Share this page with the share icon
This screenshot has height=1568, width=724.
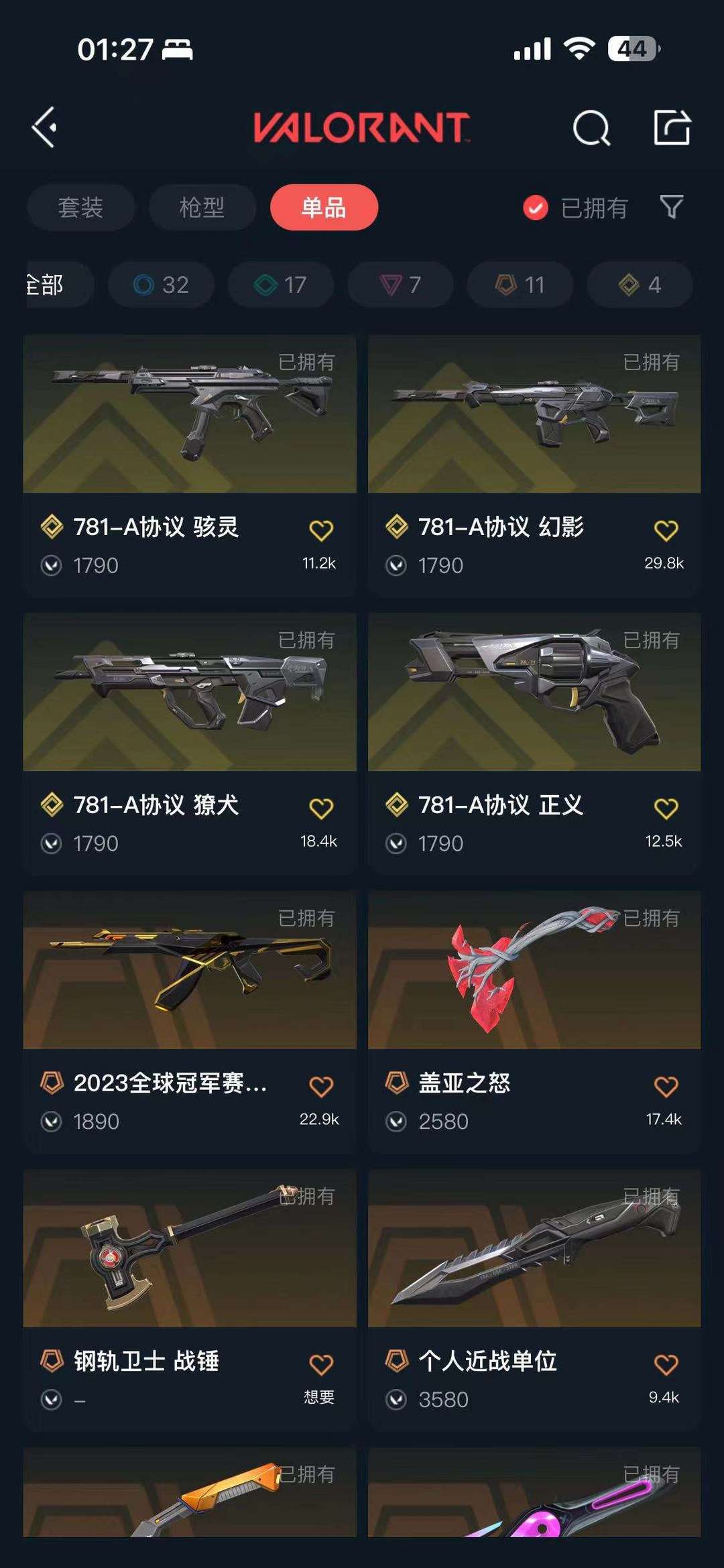click(x=672, y=127)
